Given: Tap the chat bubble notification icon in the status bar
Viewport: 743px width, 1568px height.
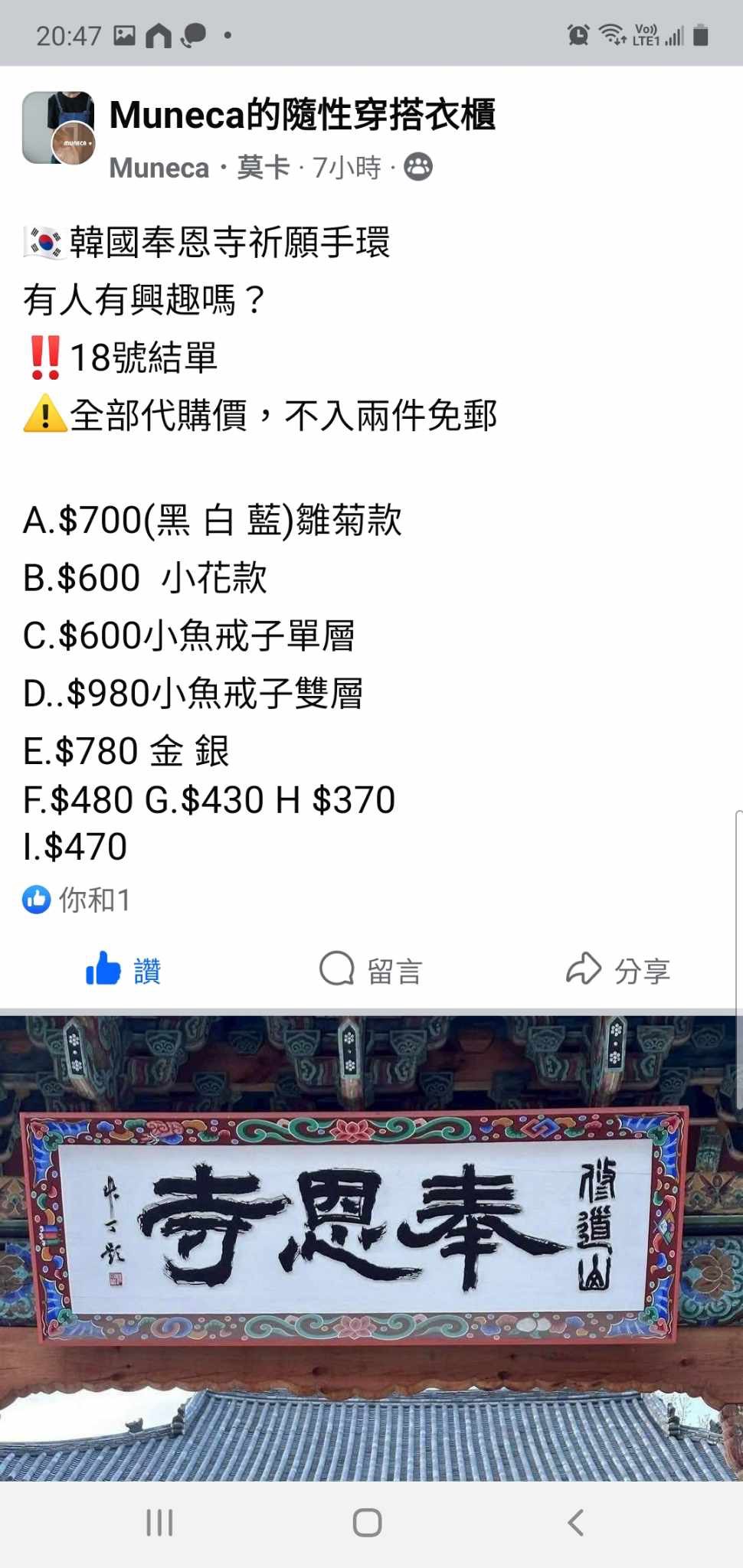Looking at the screenshot, I should (194, 34).
